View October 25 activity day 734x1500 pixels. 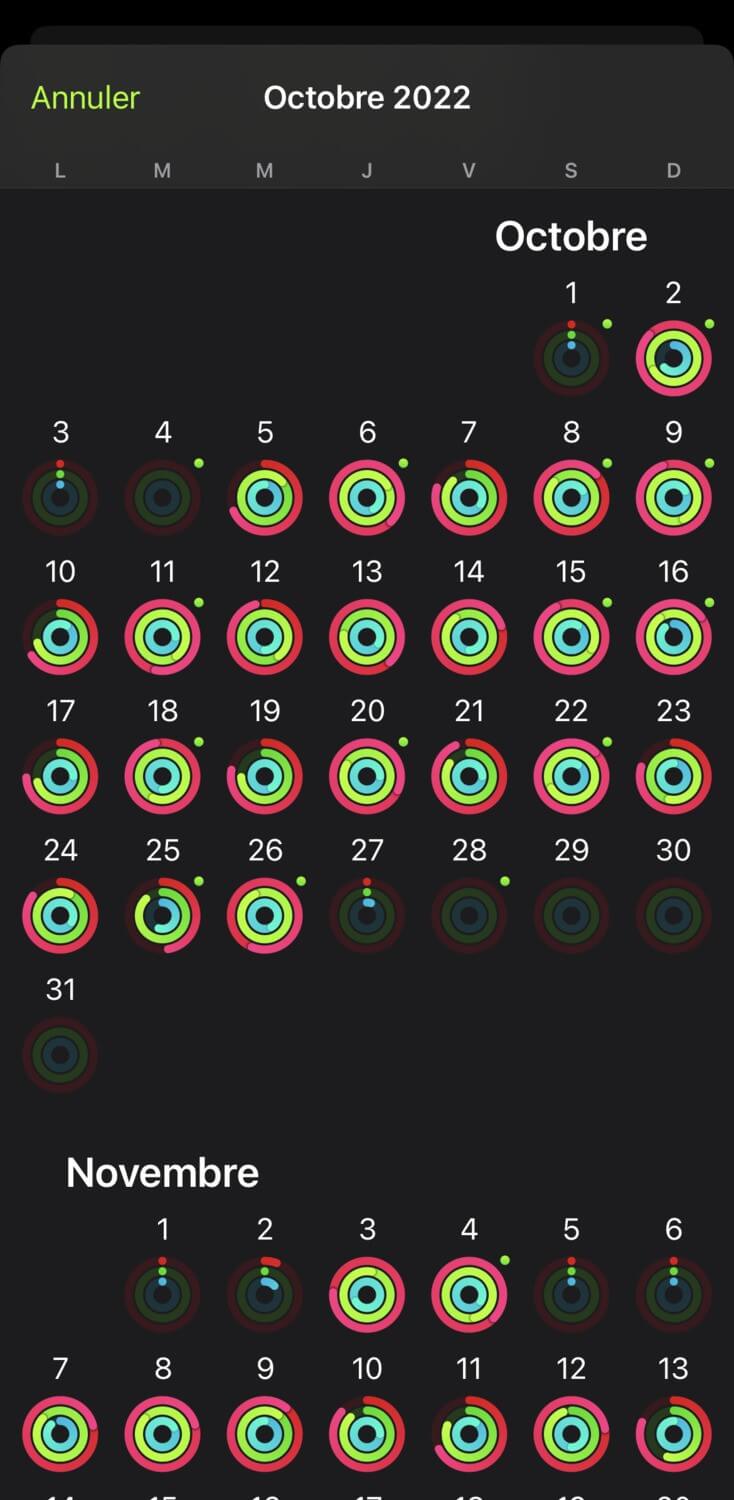click(x=162, y=915)
